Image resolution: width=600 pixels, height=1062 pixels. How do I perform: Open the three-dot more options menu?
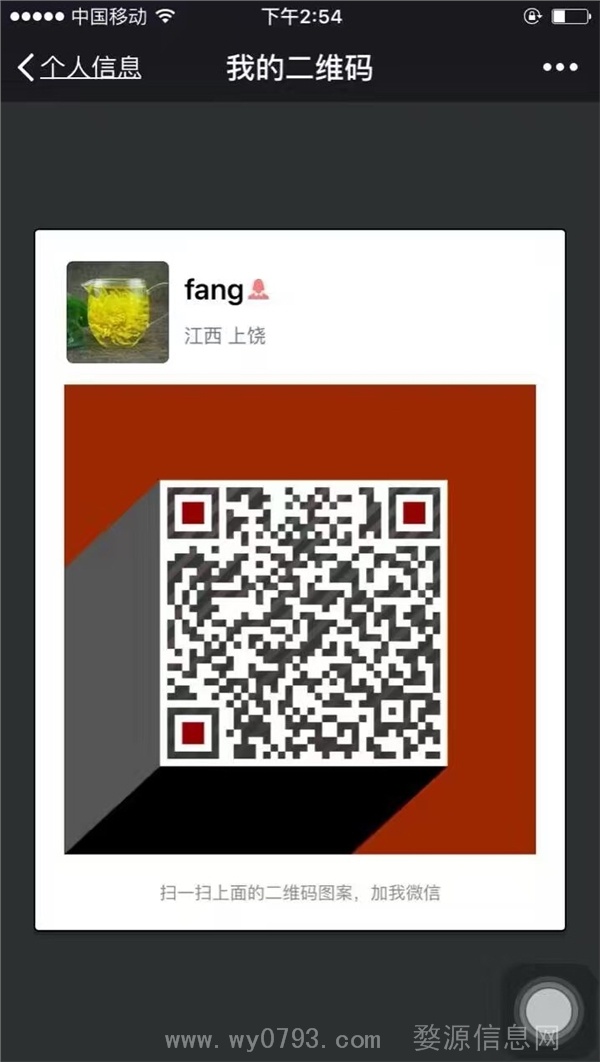click(560, 68)
